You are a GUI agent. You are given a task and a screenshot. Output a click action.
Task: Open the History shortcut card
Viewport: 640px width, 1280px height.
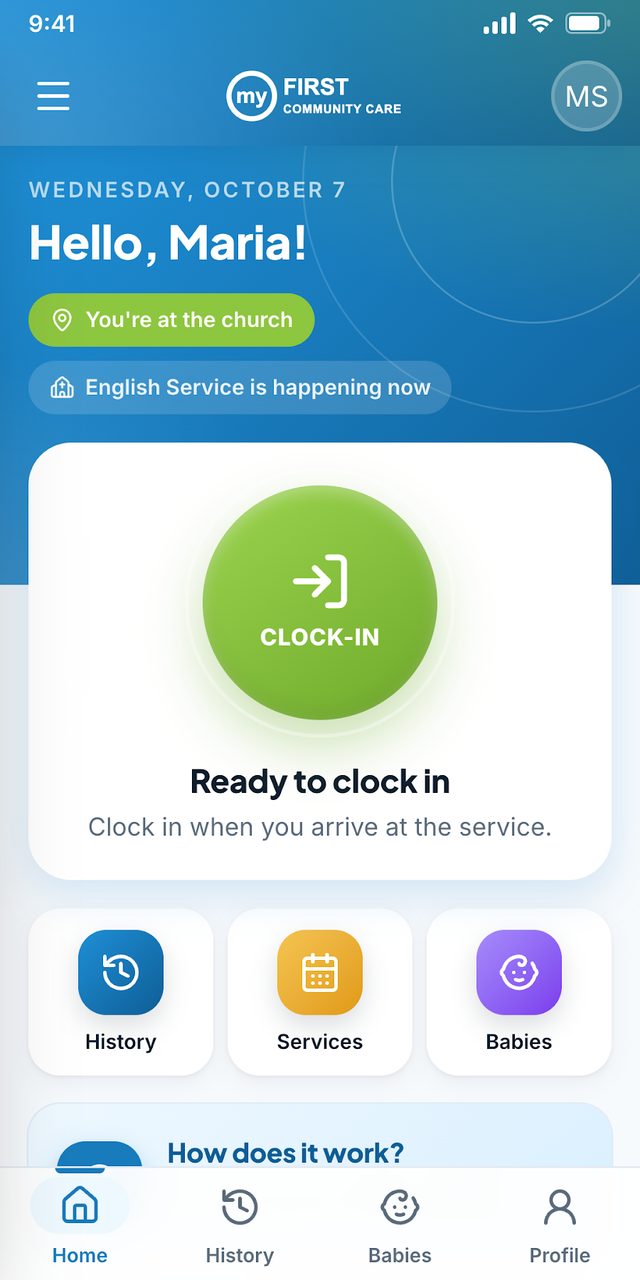point(121,992)
